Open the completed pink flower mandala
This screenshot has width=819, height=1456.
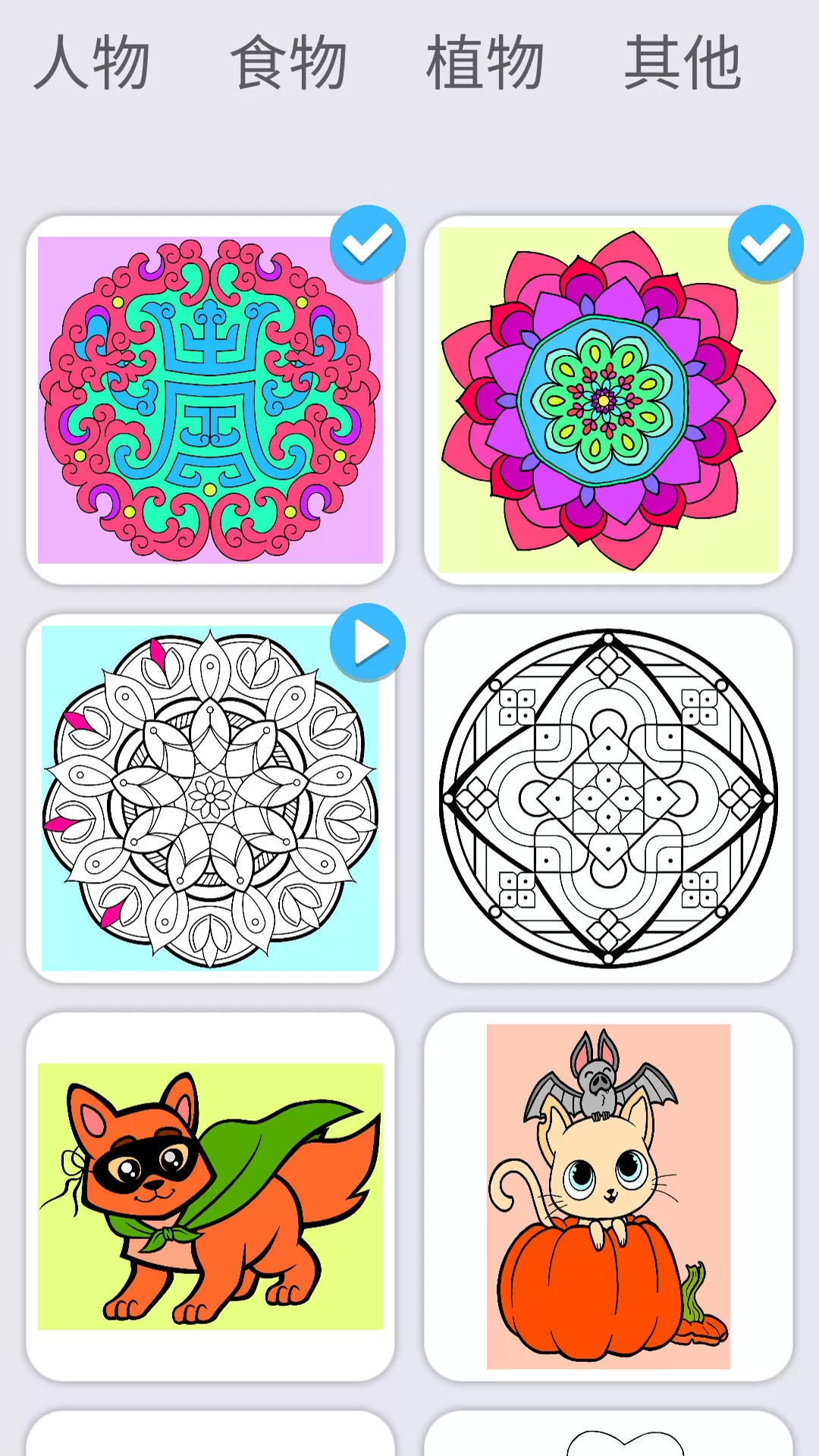tap(608, 400)
